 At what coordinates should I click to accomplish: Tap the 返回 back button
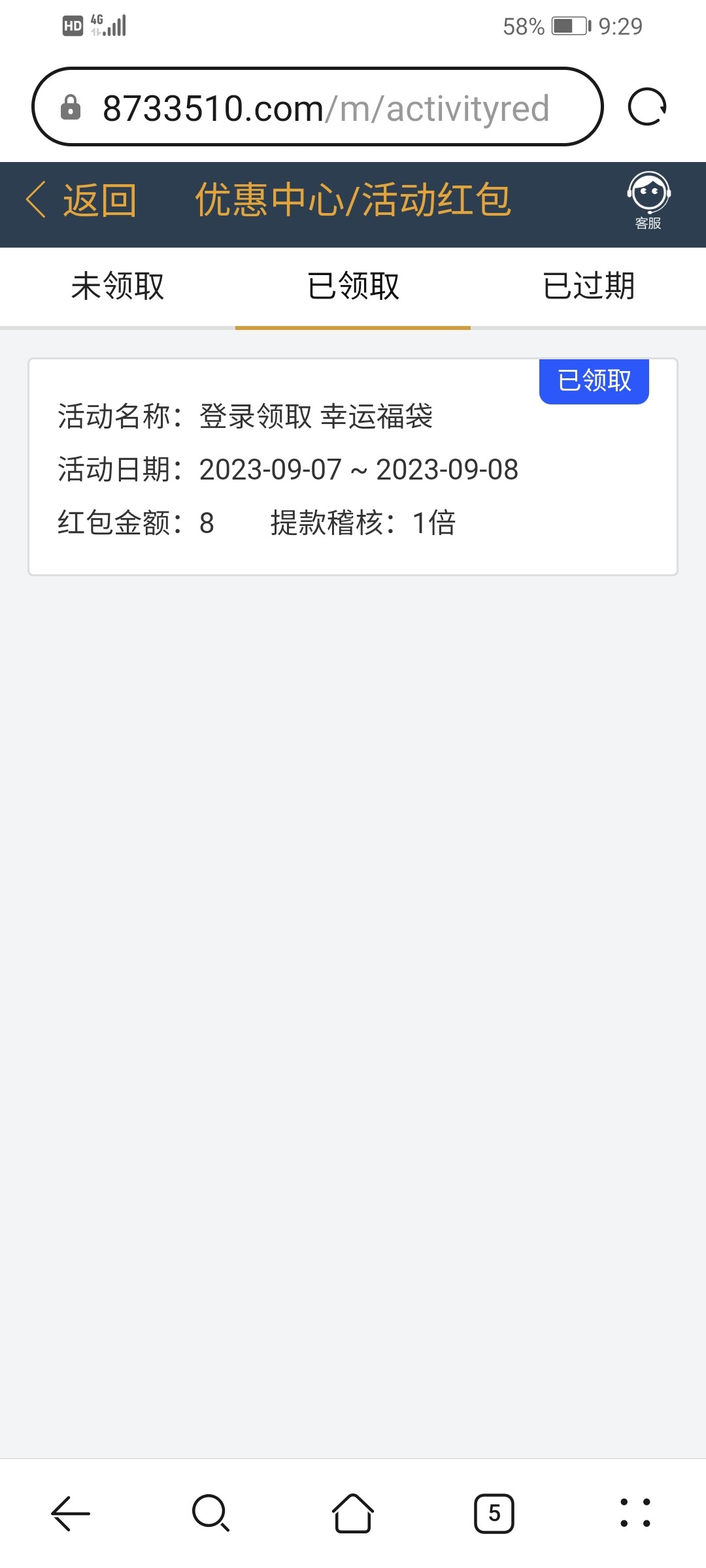point(81,200)
